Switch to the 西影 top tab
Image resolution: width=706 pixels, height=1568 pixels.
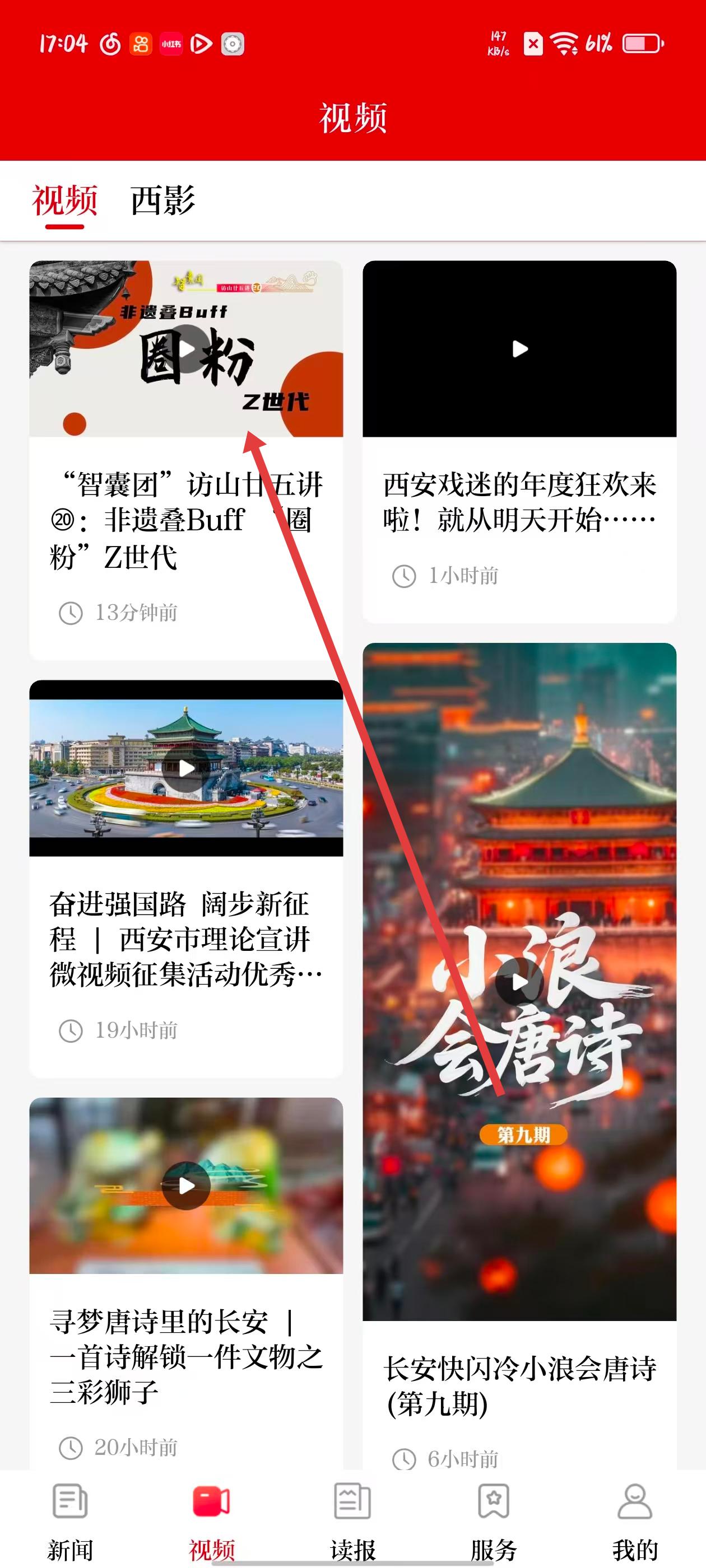tap(162, 201)
